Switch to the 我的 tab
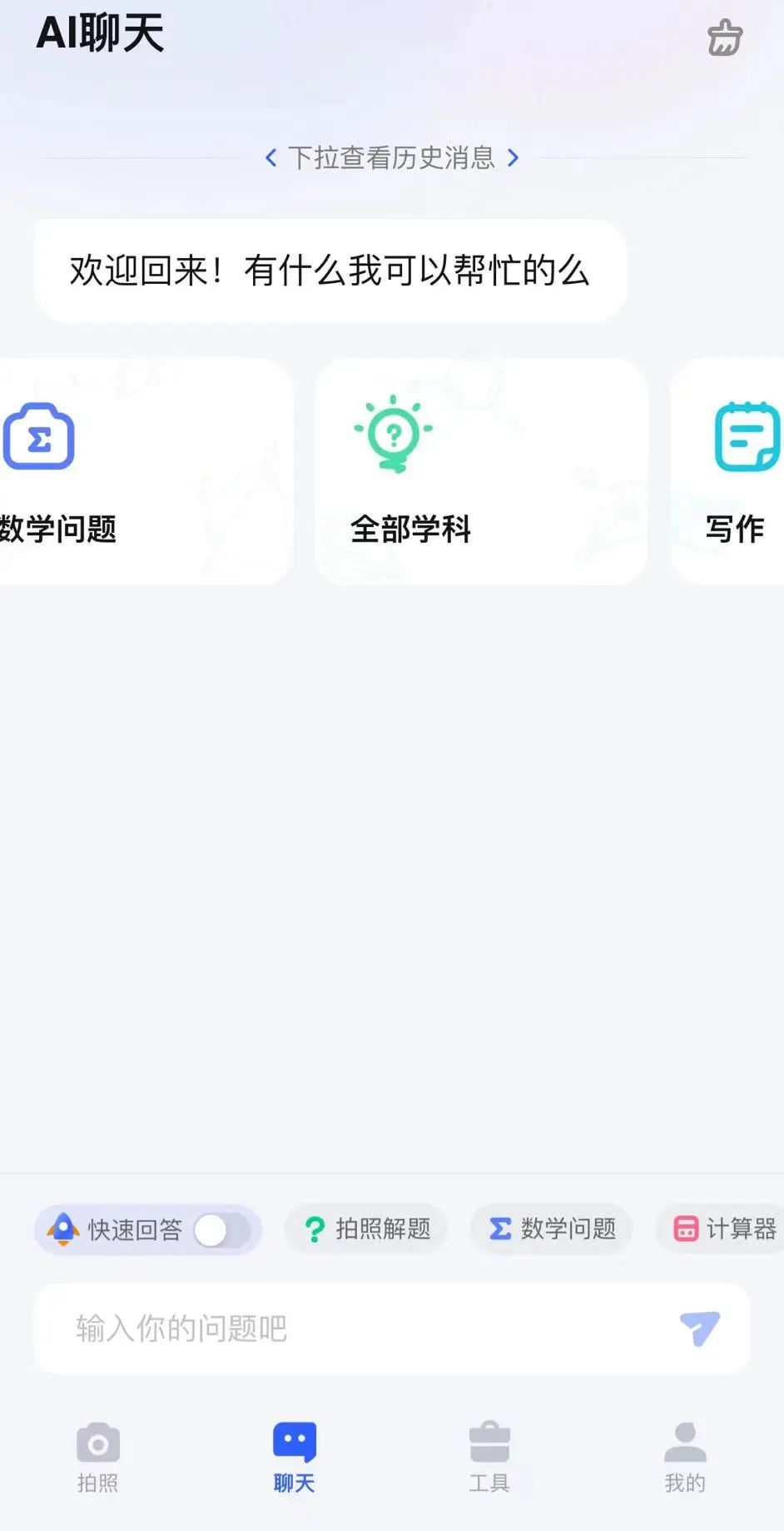This screenshot has width=784, height=1531. pos(685,1457)
